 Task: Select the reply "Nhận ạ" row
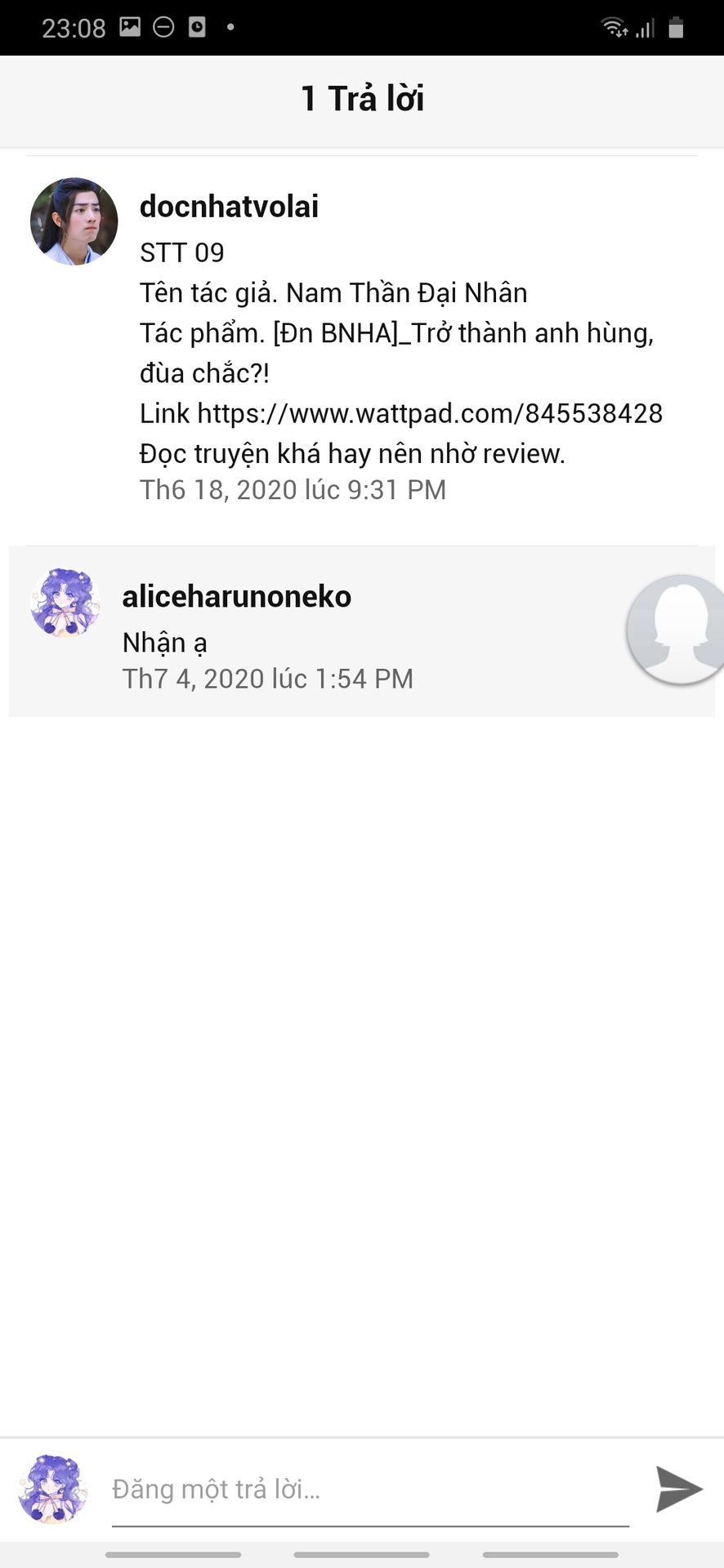[x=362, y=632]
